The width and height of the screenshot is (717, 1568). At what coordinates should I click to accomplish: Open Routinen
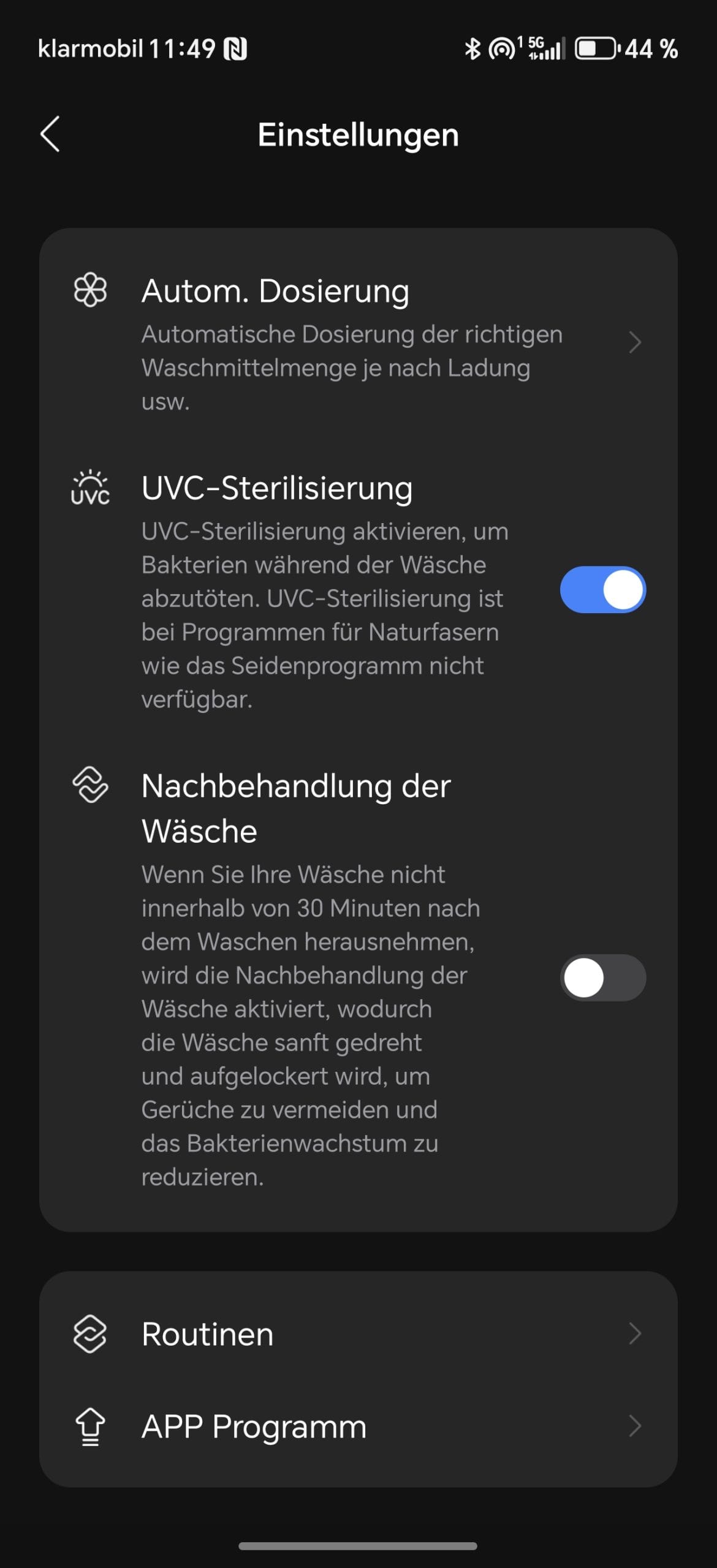click(x=358, y=1333)
